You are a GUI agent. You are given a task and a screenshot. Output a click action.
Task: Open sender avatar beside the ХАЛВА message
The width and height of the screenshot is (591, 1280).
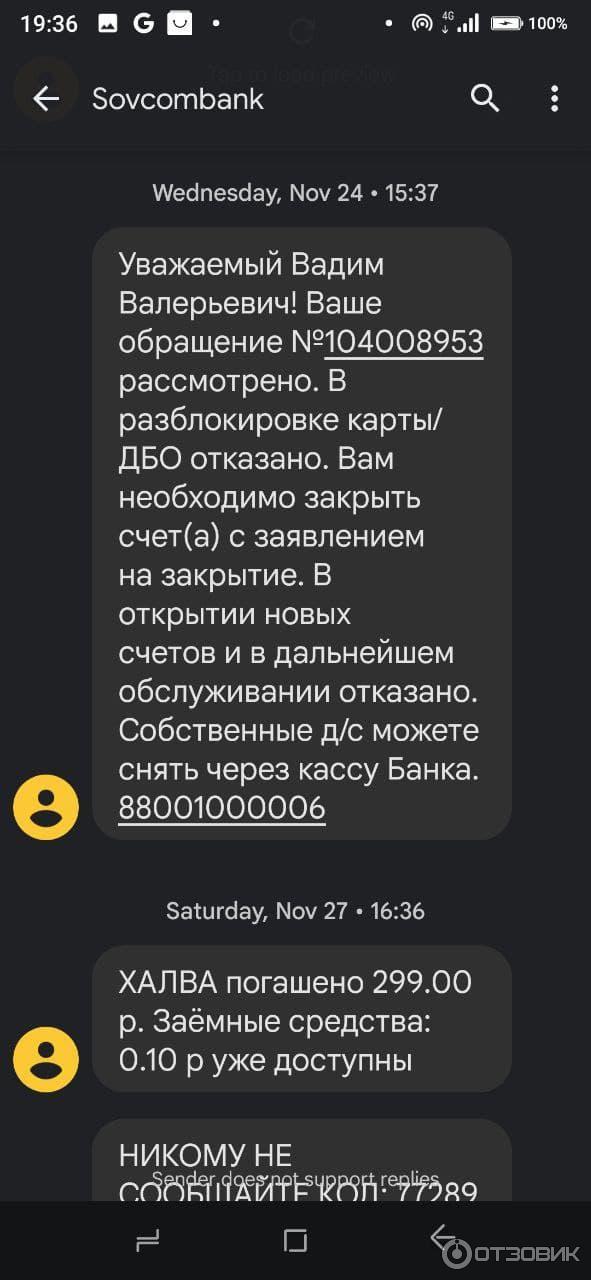coord(46,1059)
